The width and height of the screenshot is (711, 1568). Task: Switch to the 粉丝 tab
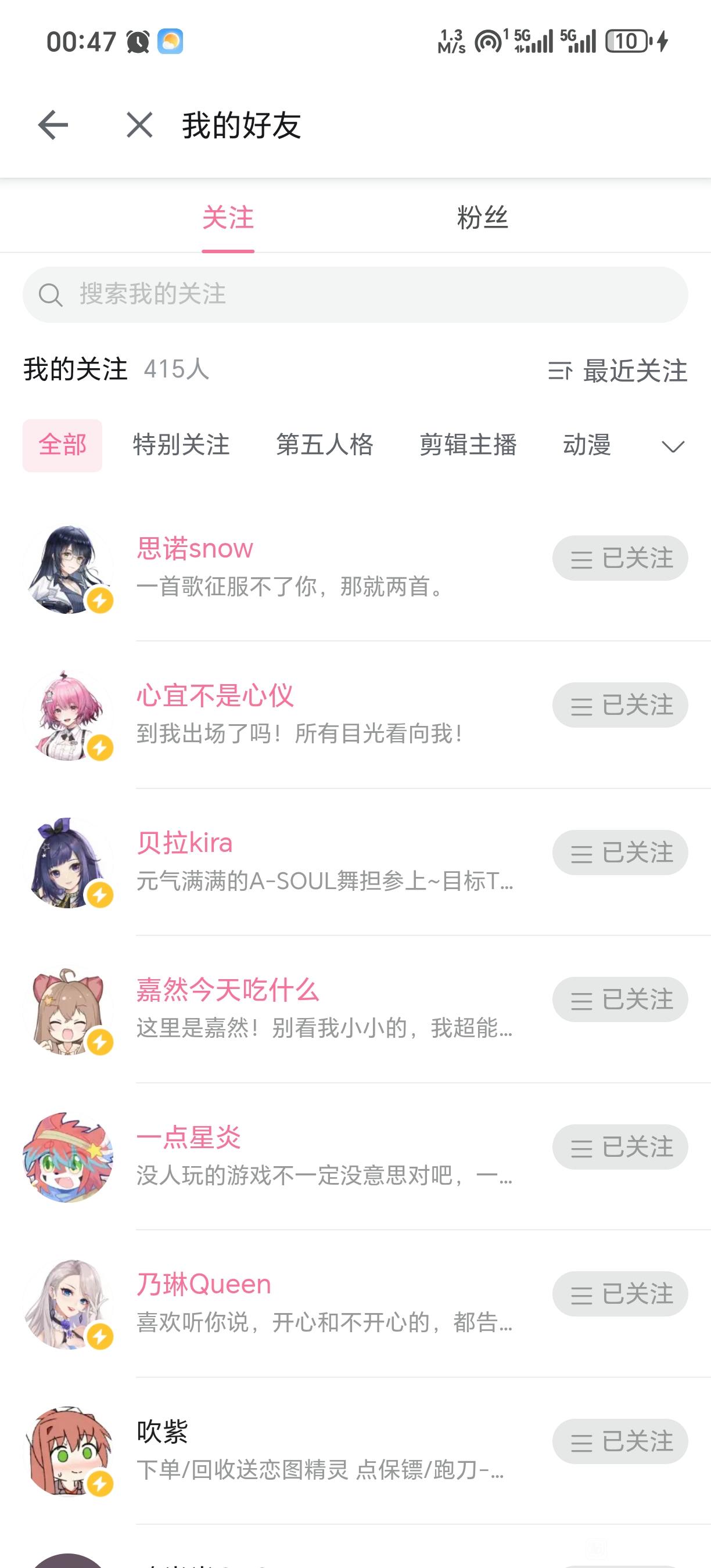482,218
